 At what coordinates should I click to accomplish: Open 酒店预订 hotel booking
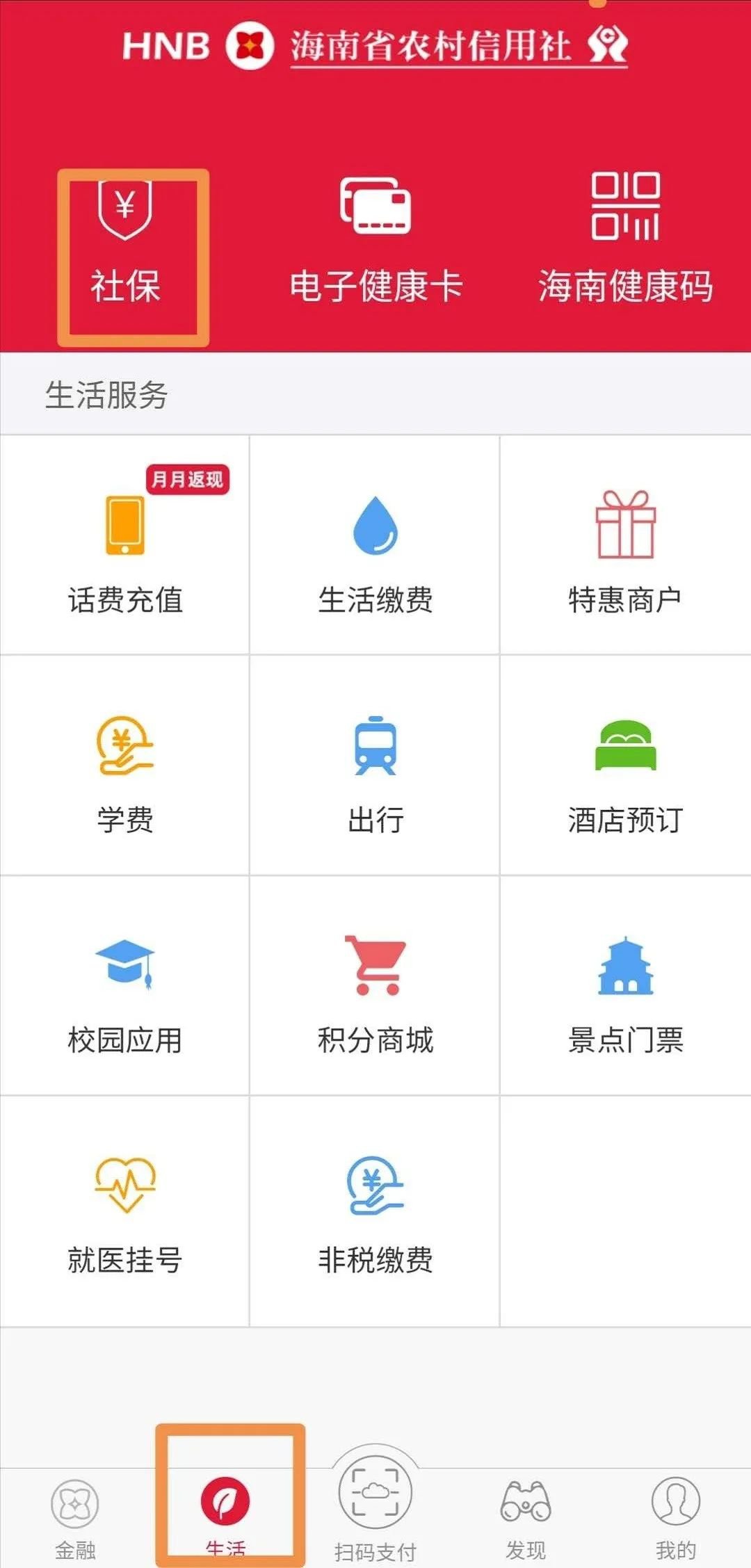pos(625,772)
